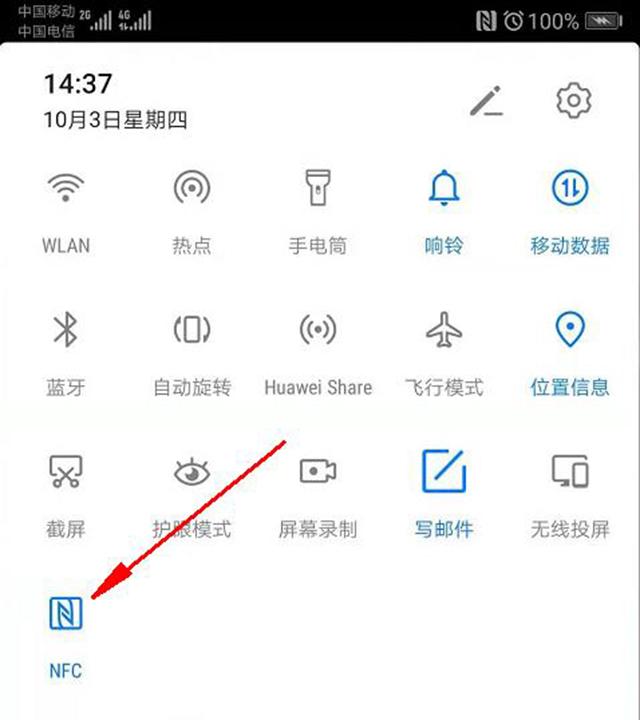Open system settings gear
The height and width of the screenshot is (720, 640).
click(x=573, y=100)
